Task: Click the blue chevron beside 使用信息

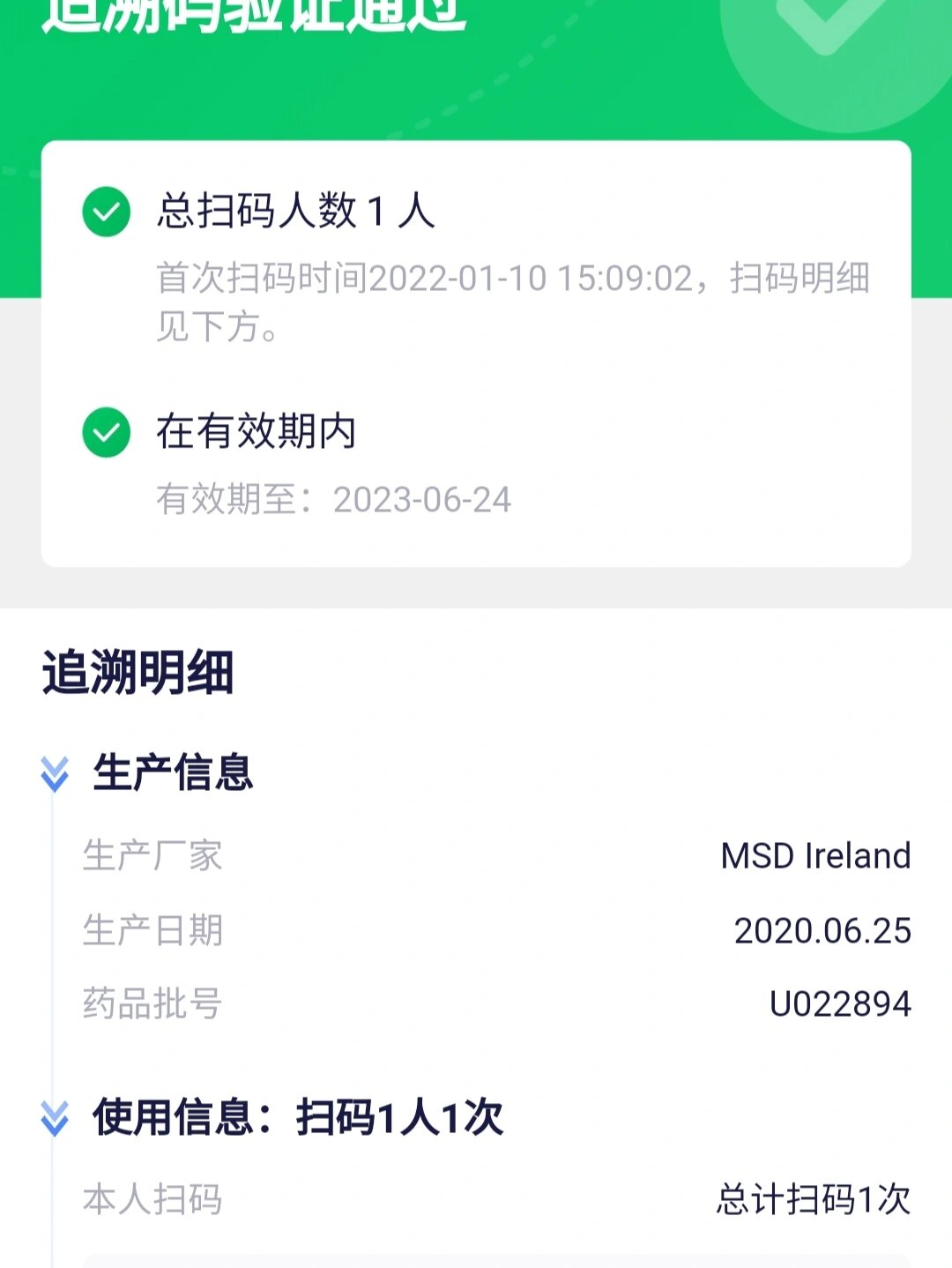Action: point(56,1118)
